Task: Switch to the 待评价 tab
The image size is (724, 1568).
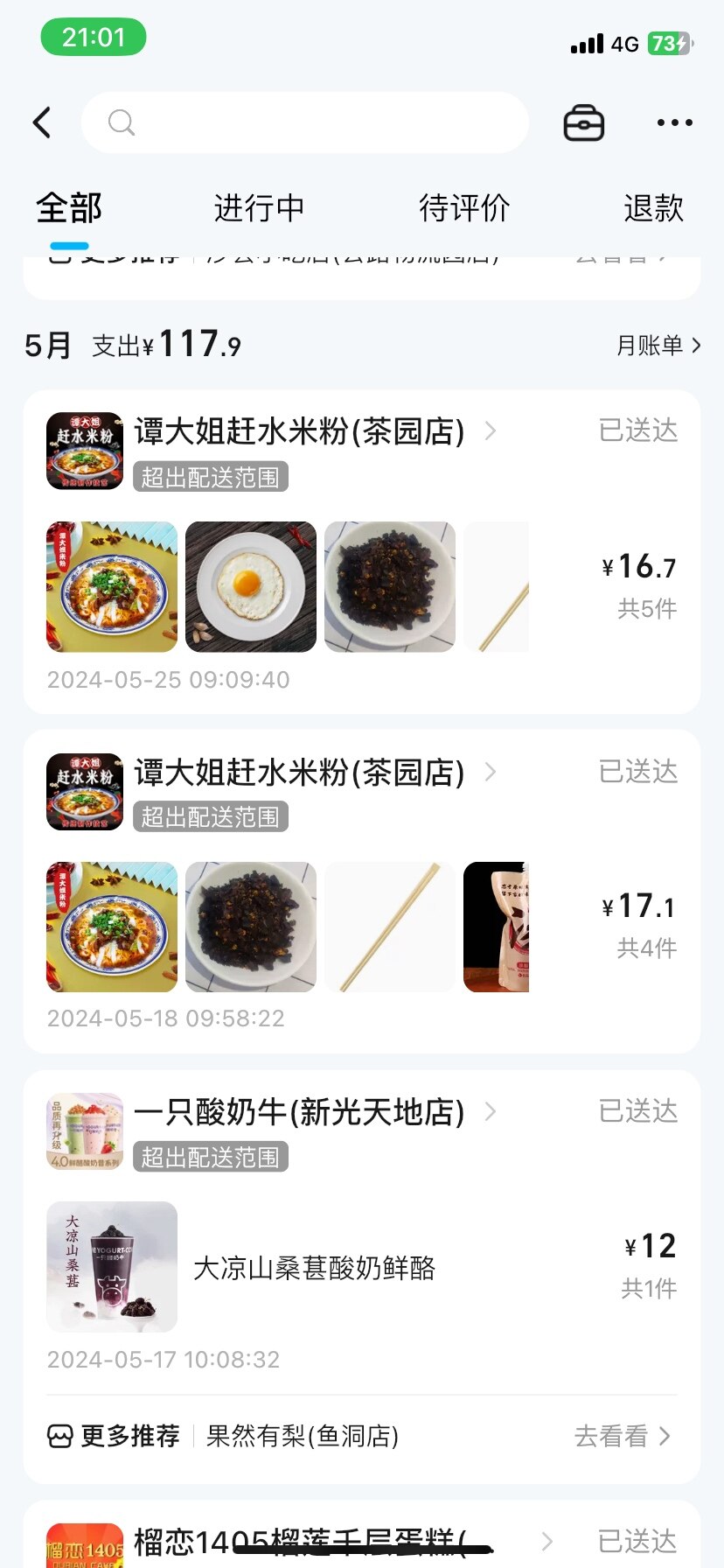Action: point(464,208)
